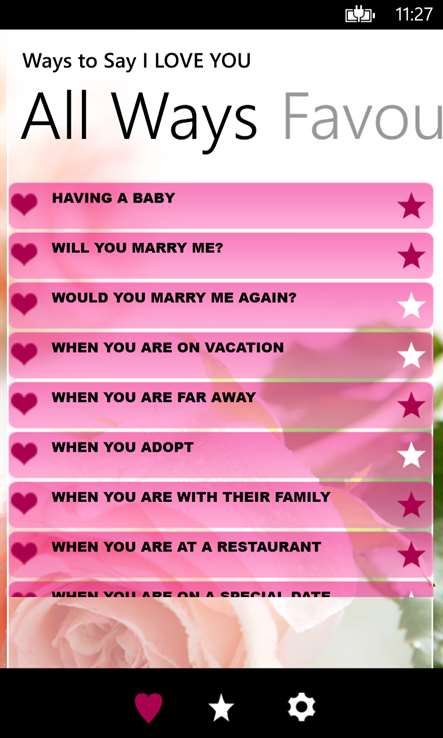Tap the heart icon in bottom bar
443x738 pixels.
click(148, 707)
